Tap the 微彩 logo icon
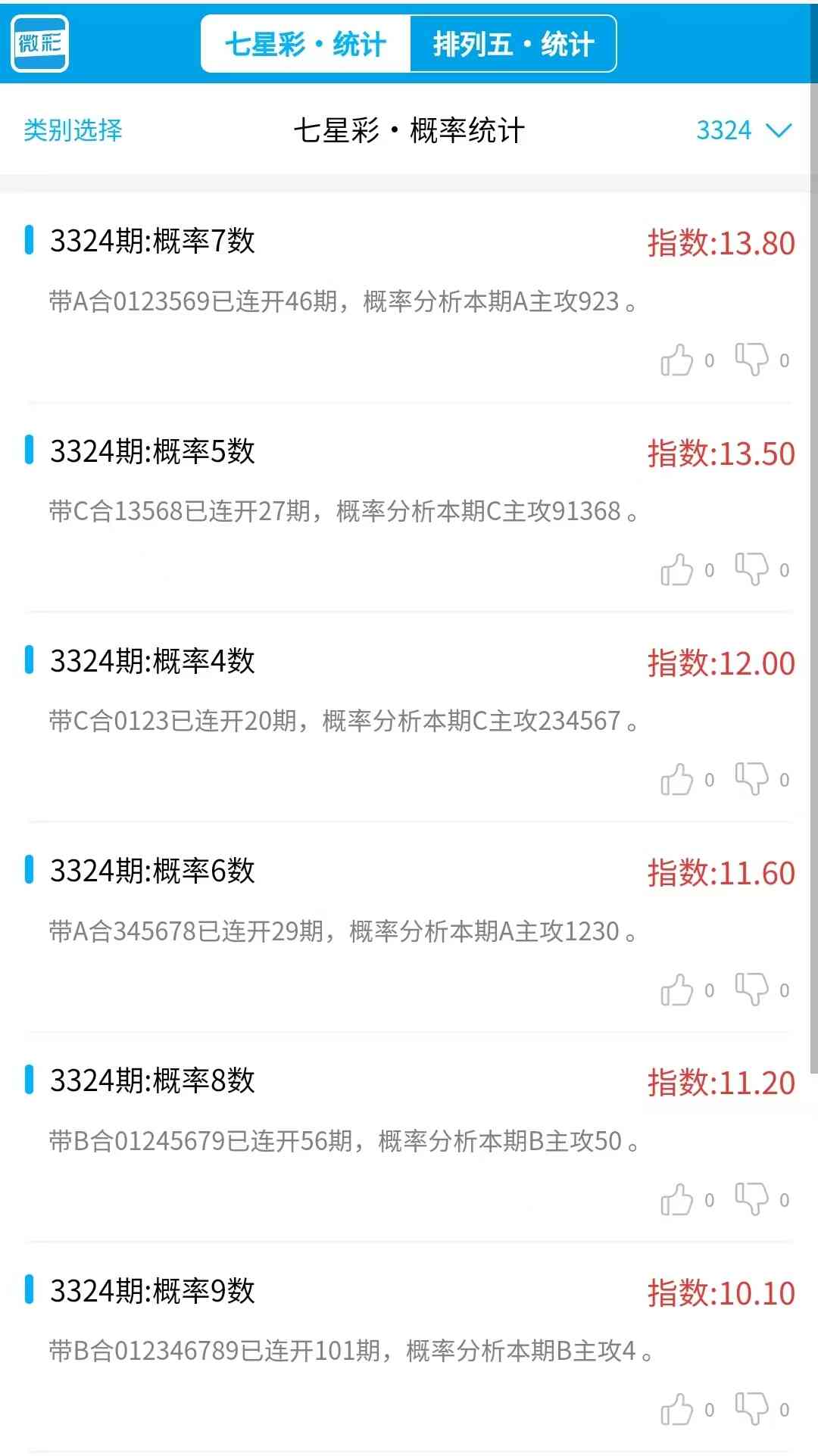 [x=40, y=43]
